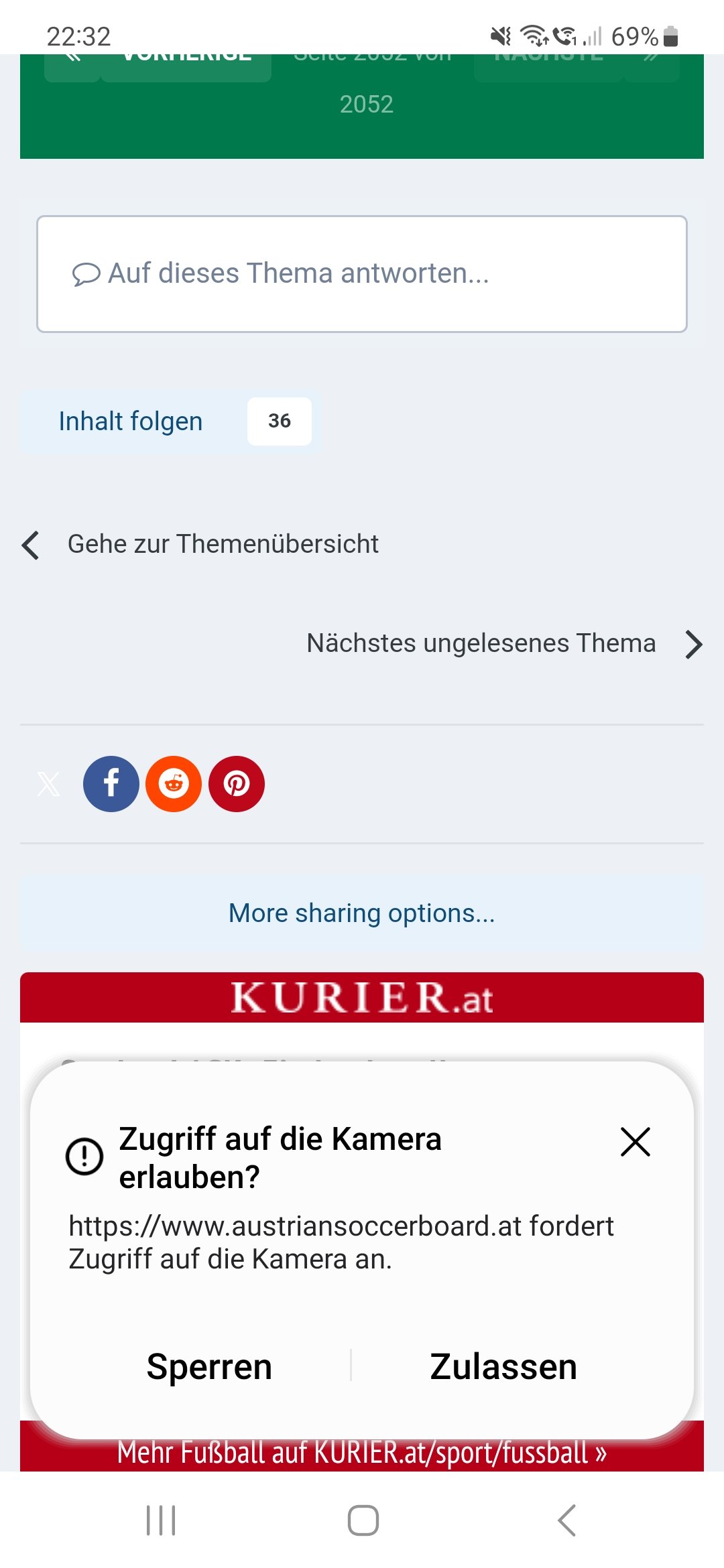Tap the reply field 'Auf dieses Thema antworten...'
Image resolution: width=724 pixels, height=1568 pixels.
(x=362, y=273)
